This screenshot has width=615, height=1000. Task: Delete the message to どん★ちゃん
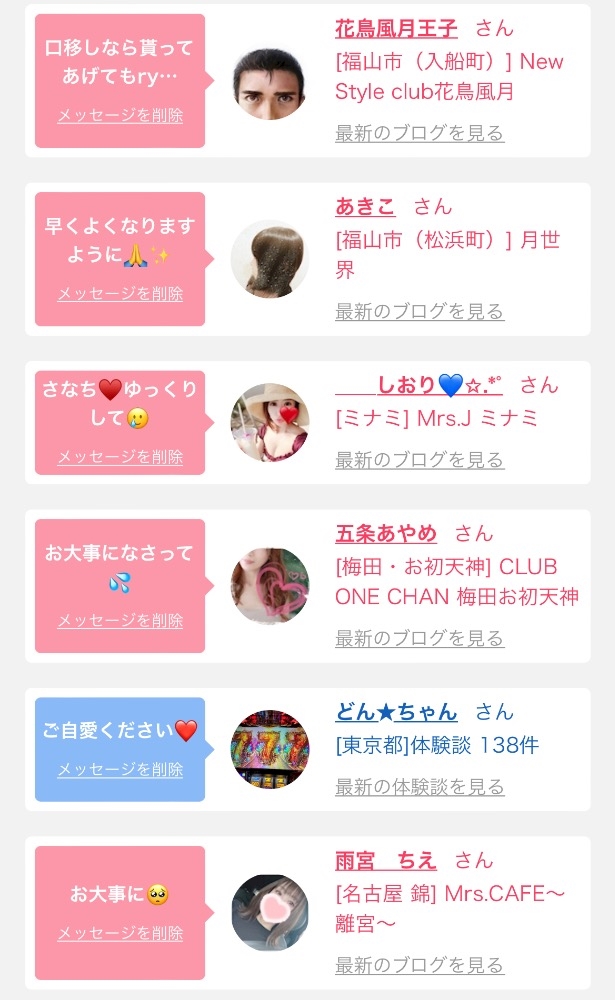click(120, 770)
